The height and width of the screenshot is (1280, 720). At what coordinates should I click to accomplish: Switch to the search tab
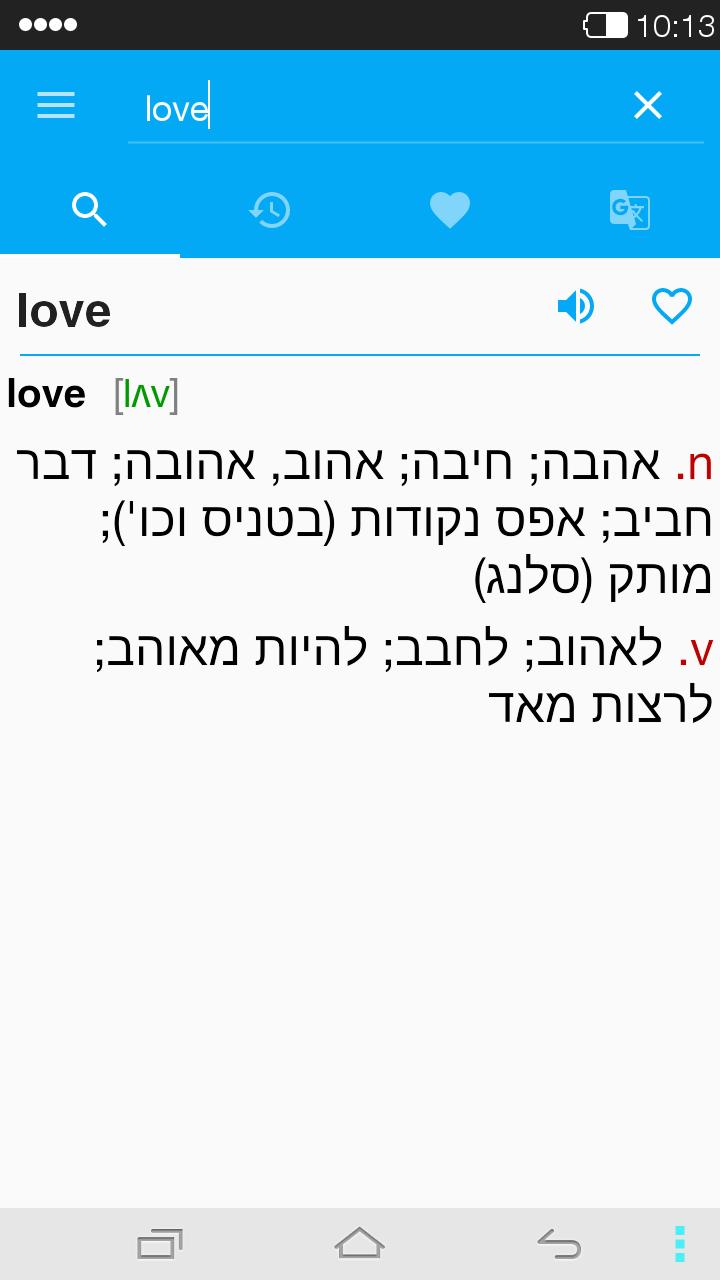click(x=90, y=210)
